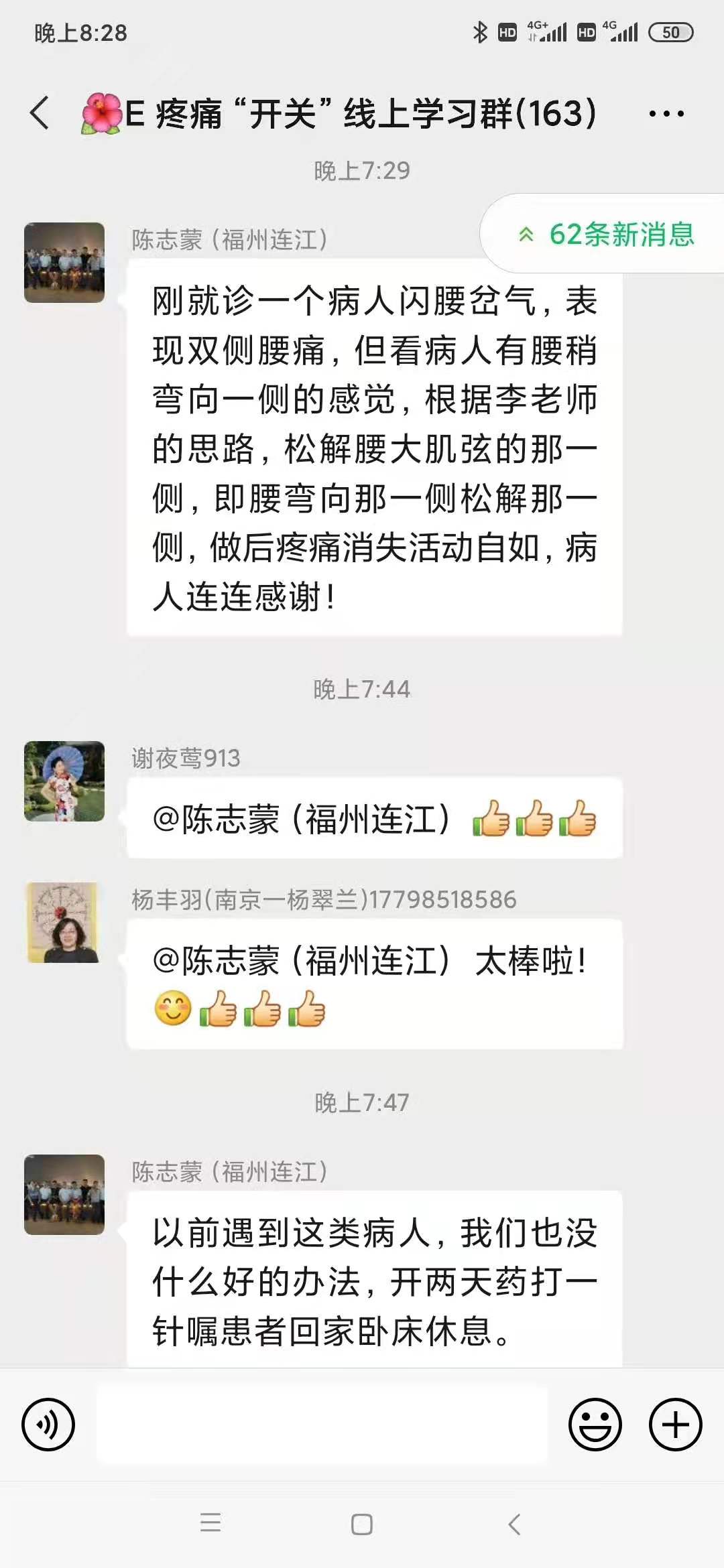724x1568 pixels.
Task: Jump to the 62条新消息 unread marker
Action: coord(607,234)
